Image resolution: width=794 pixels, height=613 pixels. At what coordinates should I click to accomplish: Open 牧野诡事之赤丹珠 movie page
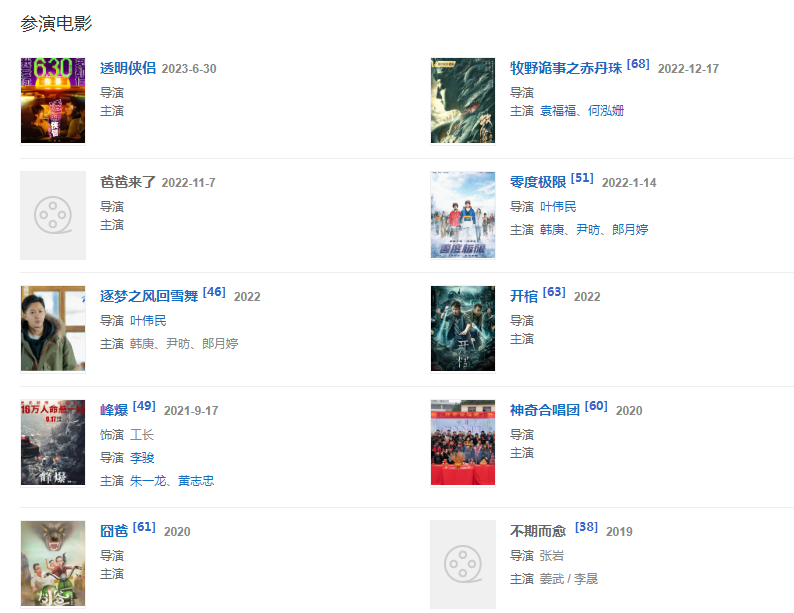pyautogui.click(x=566, y=68)
